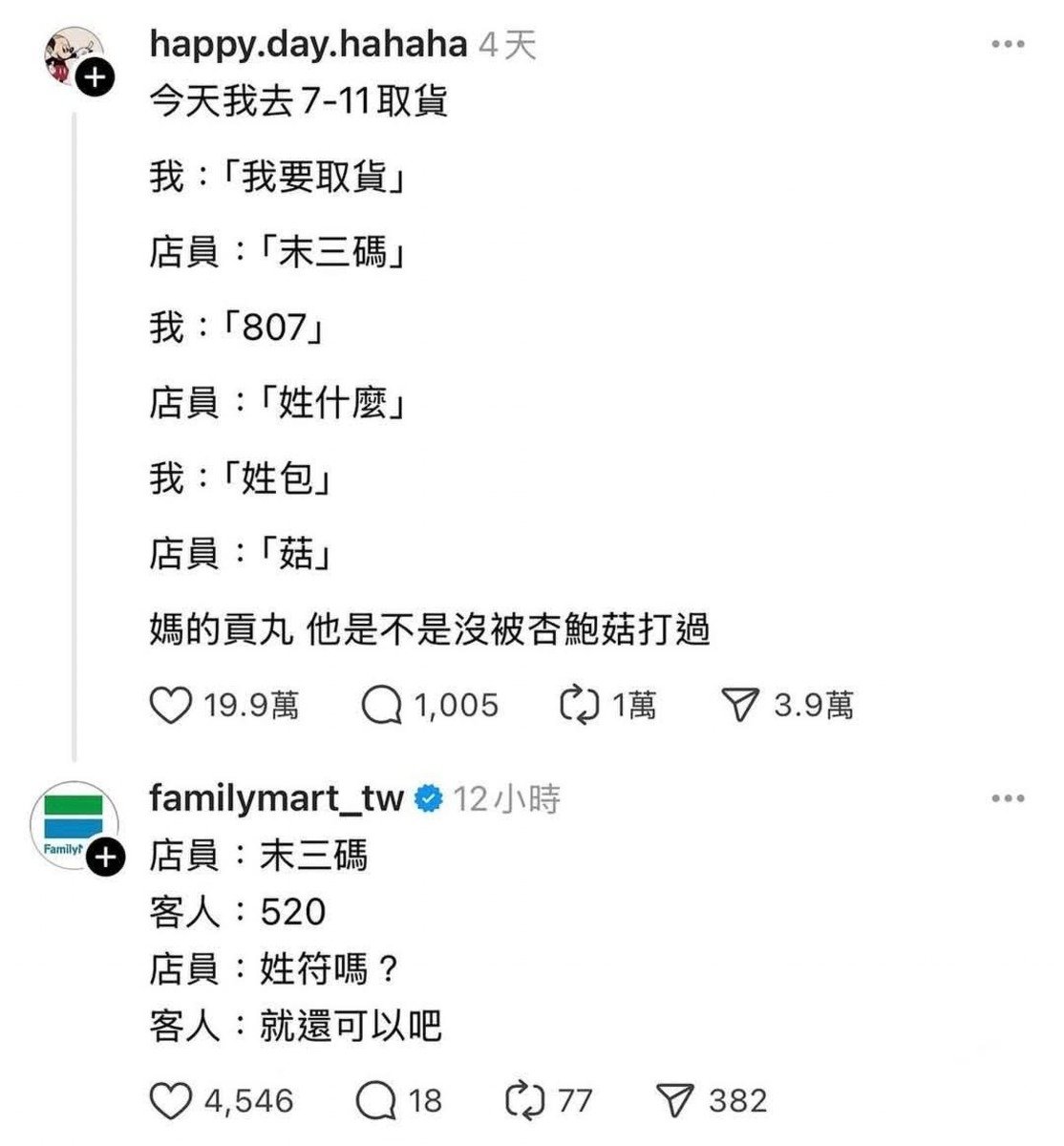Open familymart_tw profile name
Viewport: 1064px width, 1146px height.
click(x=276, y=798)
